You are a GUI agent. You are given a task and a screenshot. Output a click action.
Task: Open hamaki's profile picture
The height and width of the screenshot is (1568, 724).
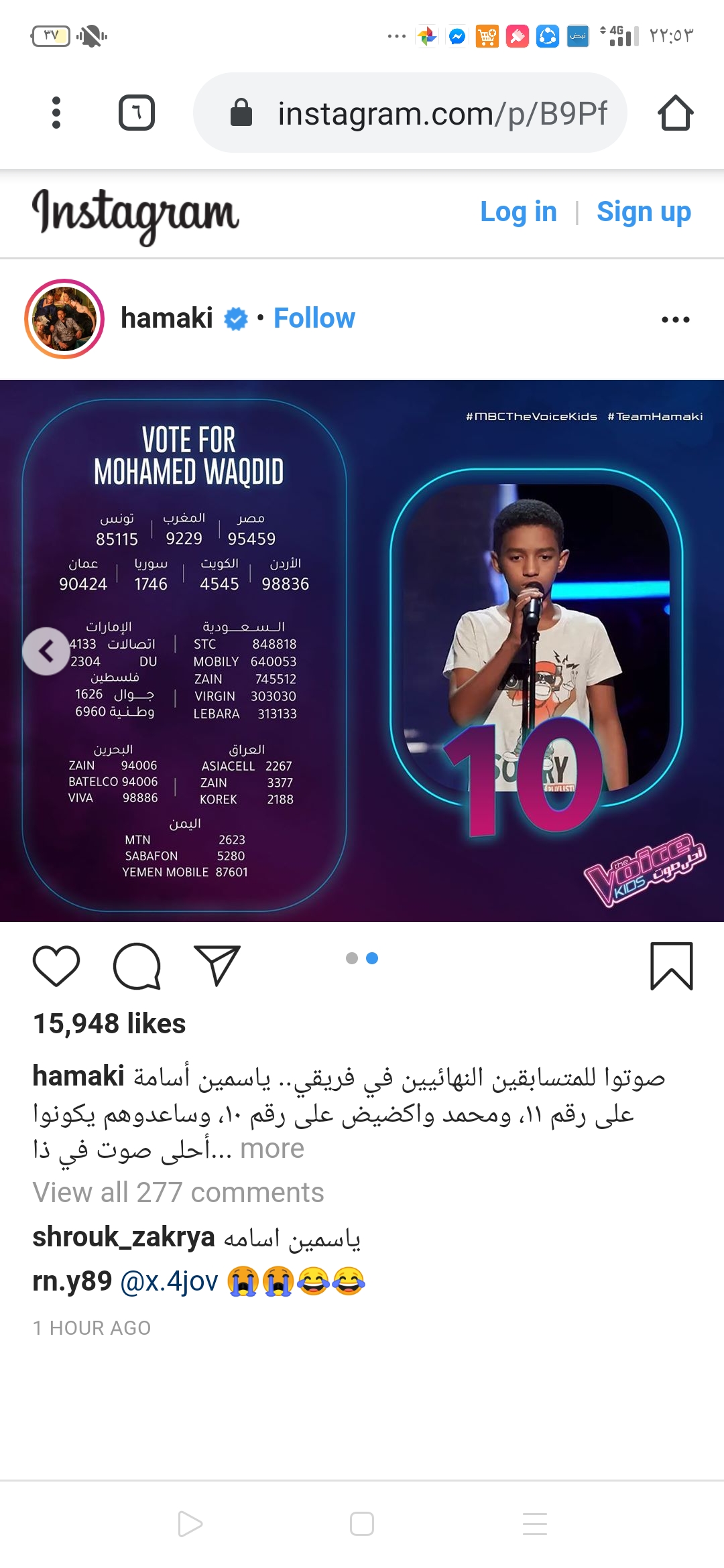click(x=64, y=319)
